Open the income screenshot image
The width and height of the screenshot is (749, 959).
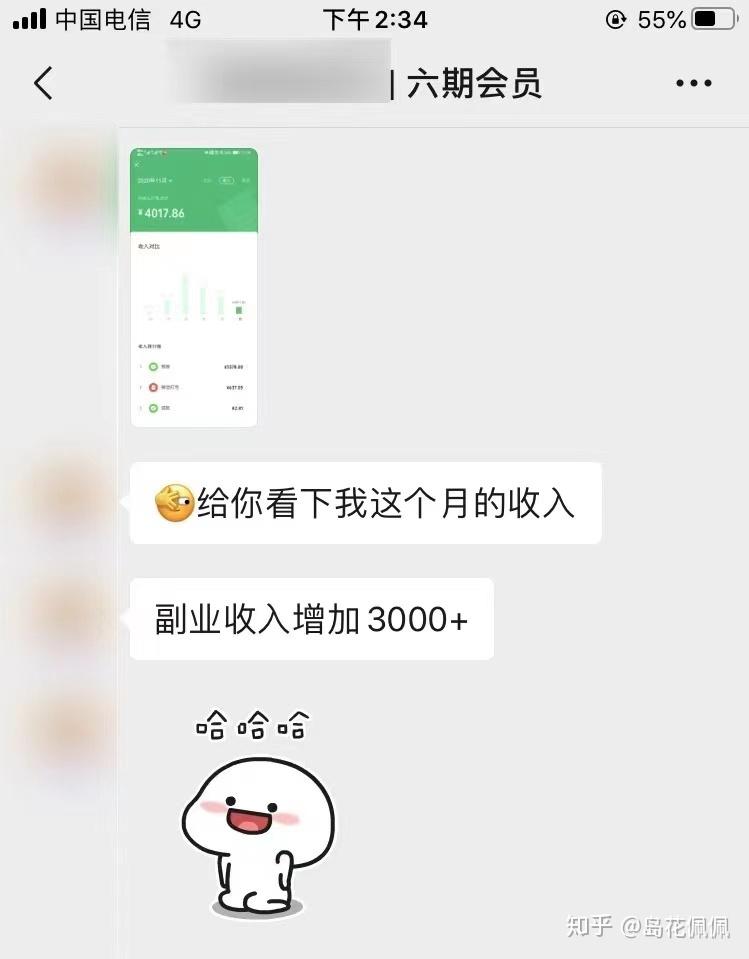(x=194, y=288)
